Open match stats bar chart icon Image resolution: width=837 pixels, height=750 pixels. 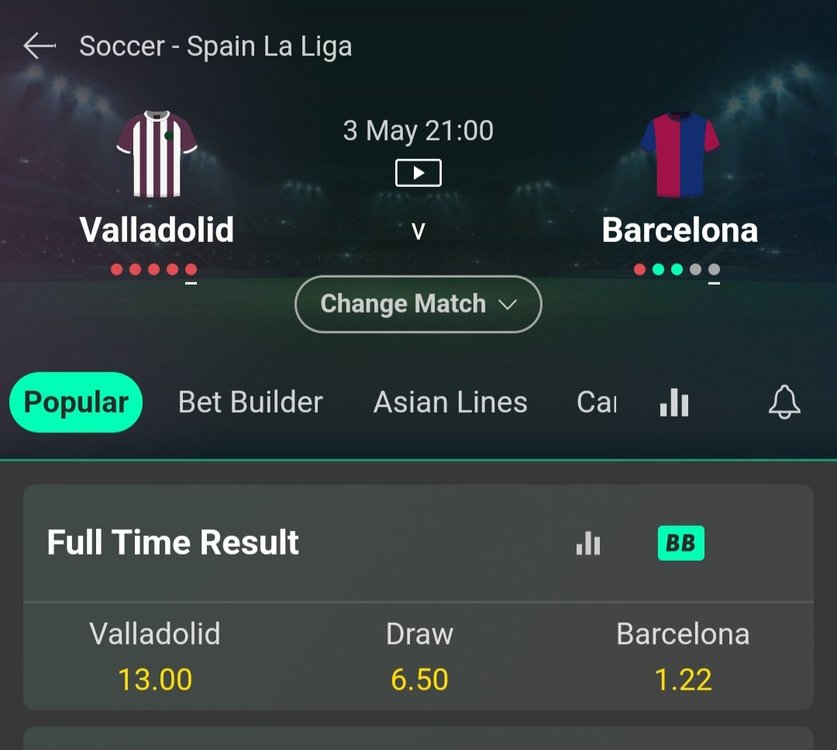[674, 403]
